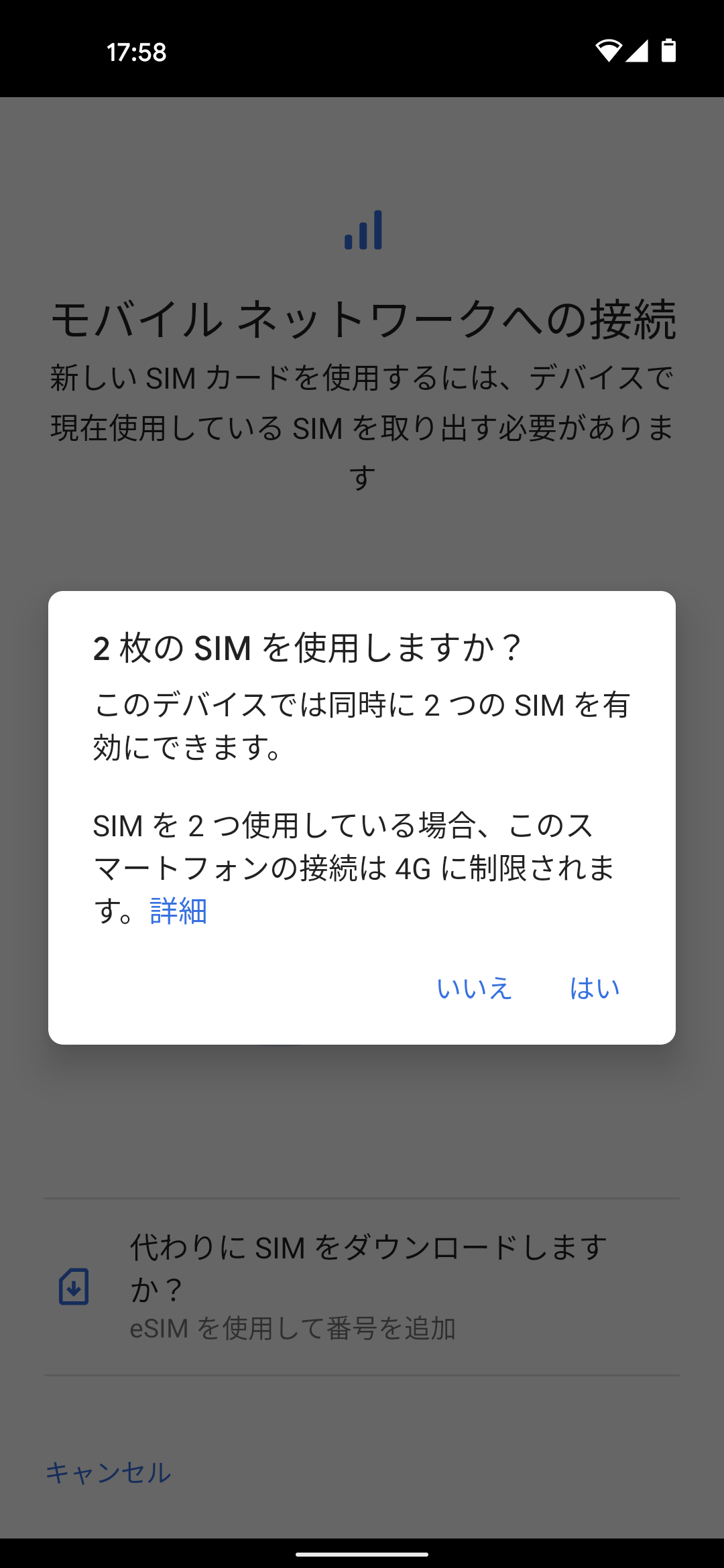Screen dimensions: 724x1568
Task: Tap はい to use two SIMs
Action: pyautogui.click(x=595, y=988)
